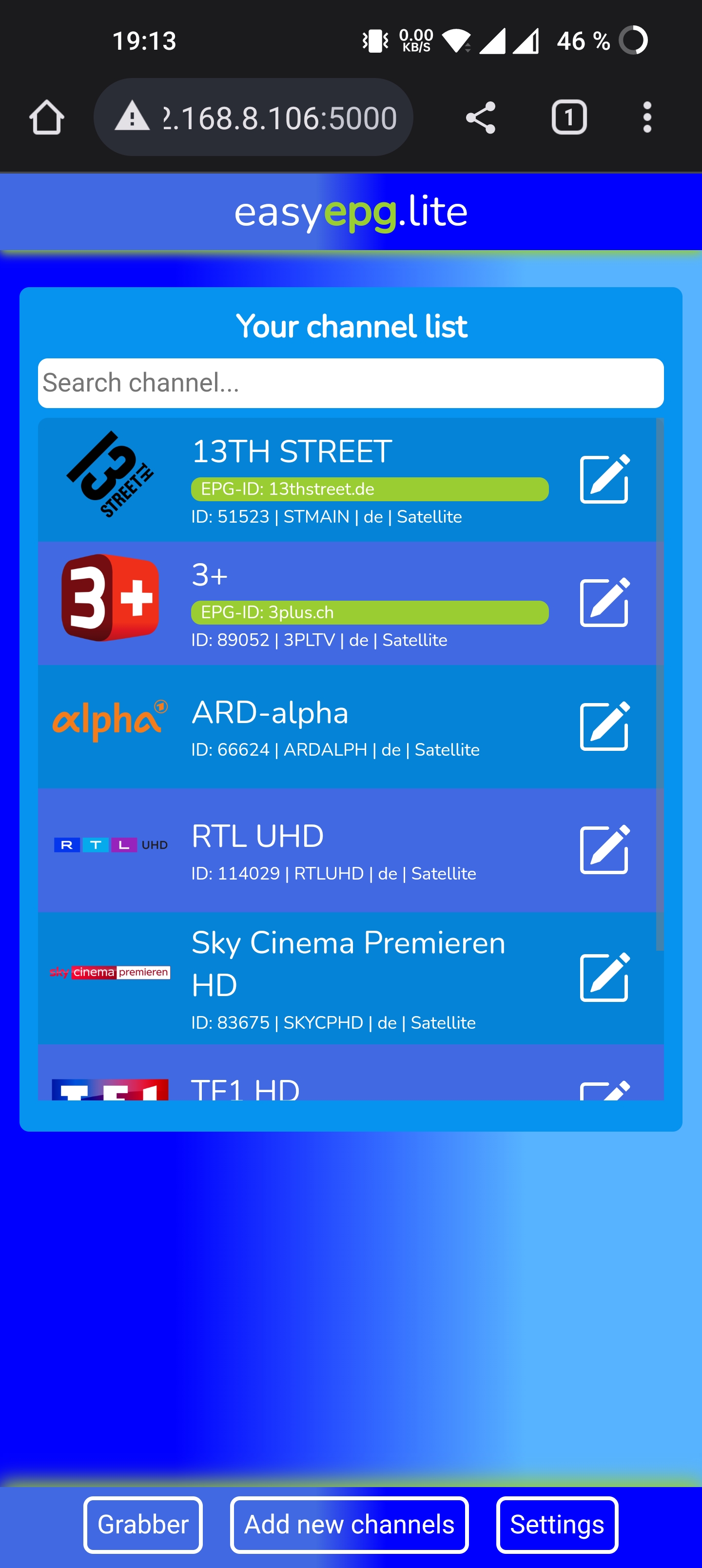Image resolution: width=702 pixels, height=1568 pixels.
Task: Open the Grabber page
Action: [x=143, y=1524]
